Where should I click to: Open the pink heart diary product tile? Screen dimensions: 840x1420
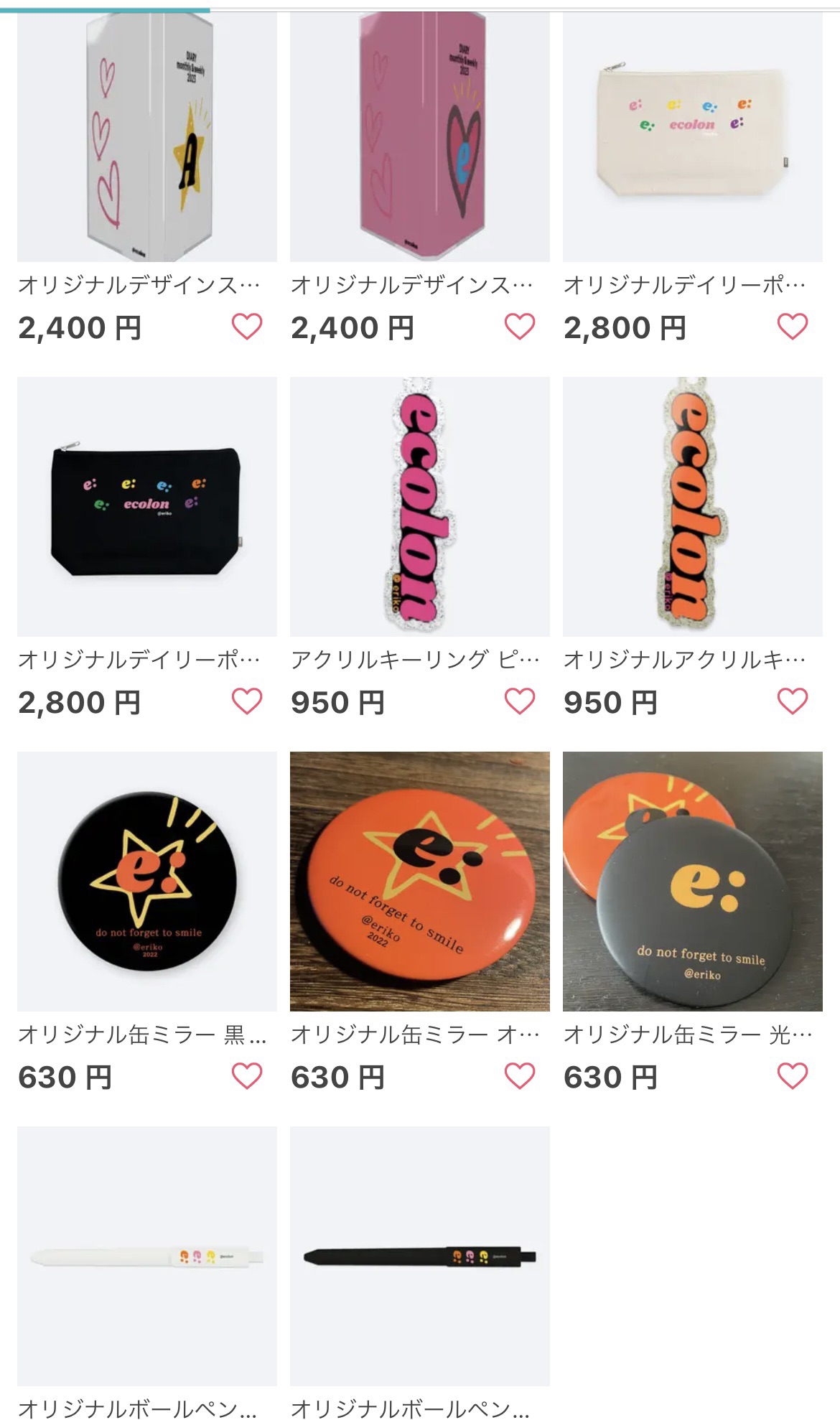coord(419,136)
